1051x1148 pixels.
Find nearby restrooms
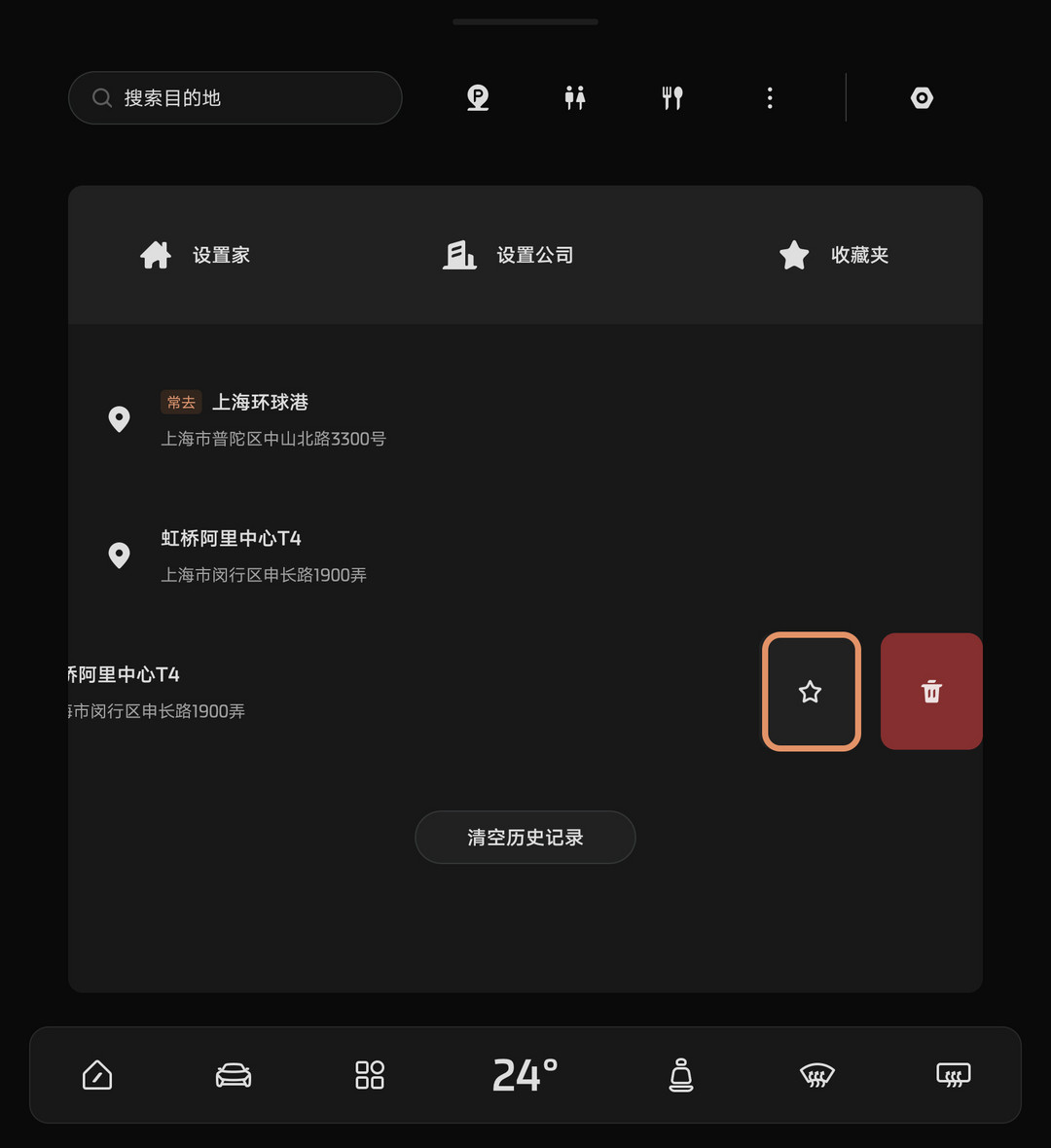(x=575, y=97)
